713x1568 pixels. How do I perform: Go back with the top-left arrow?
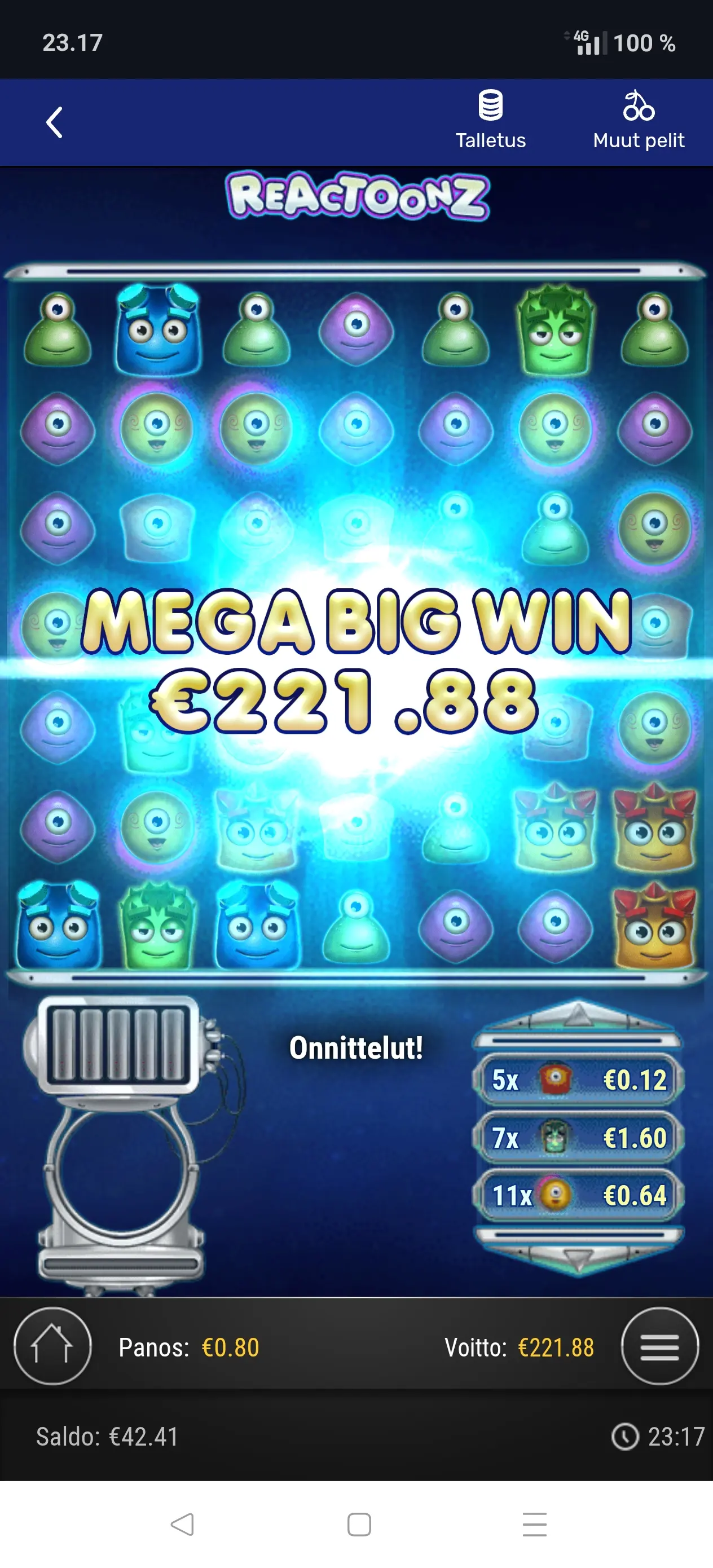[55, 122]
